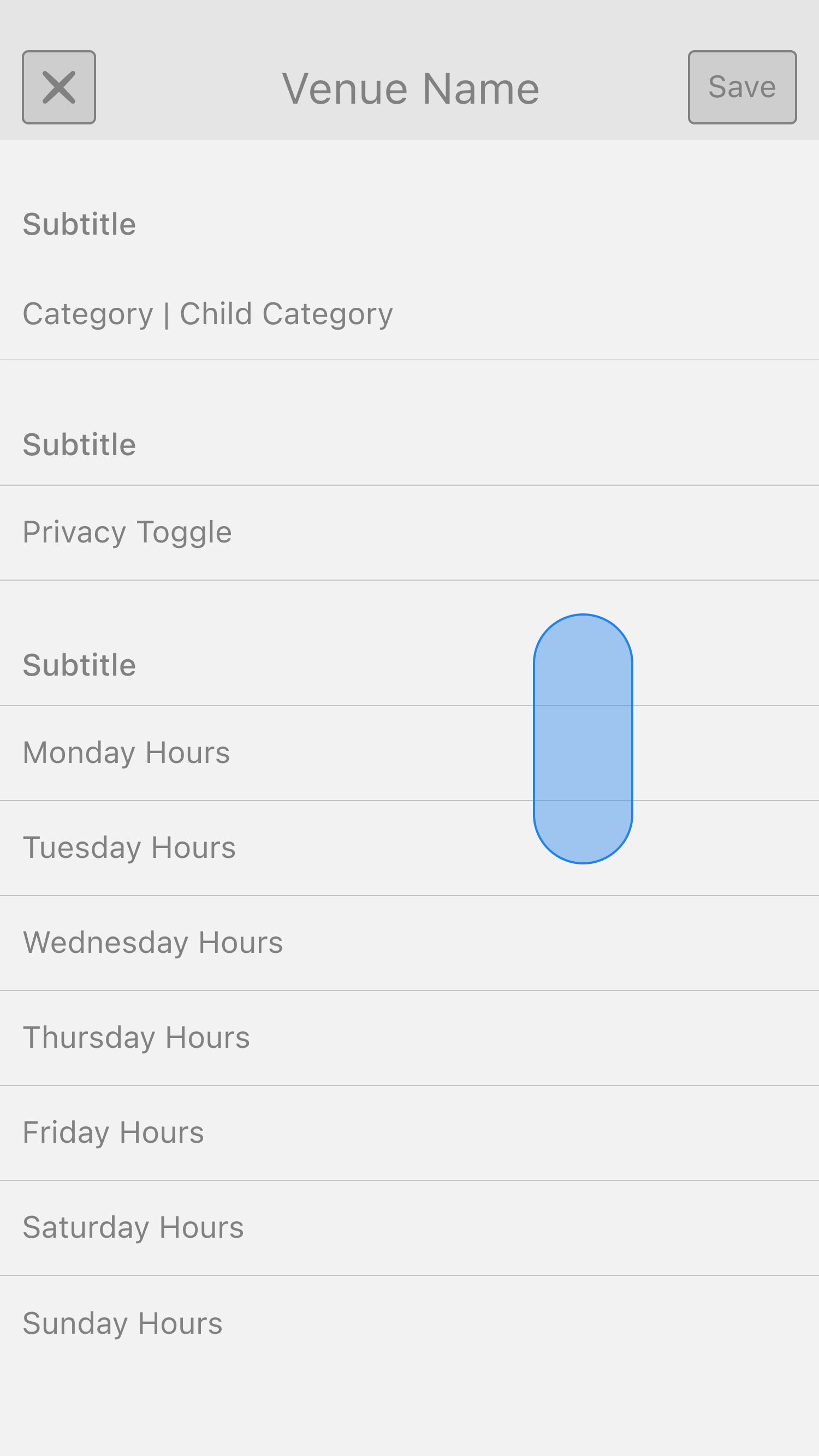Edit Tuesday Hours
819x1456 pixels.
[x=129, y=848]
